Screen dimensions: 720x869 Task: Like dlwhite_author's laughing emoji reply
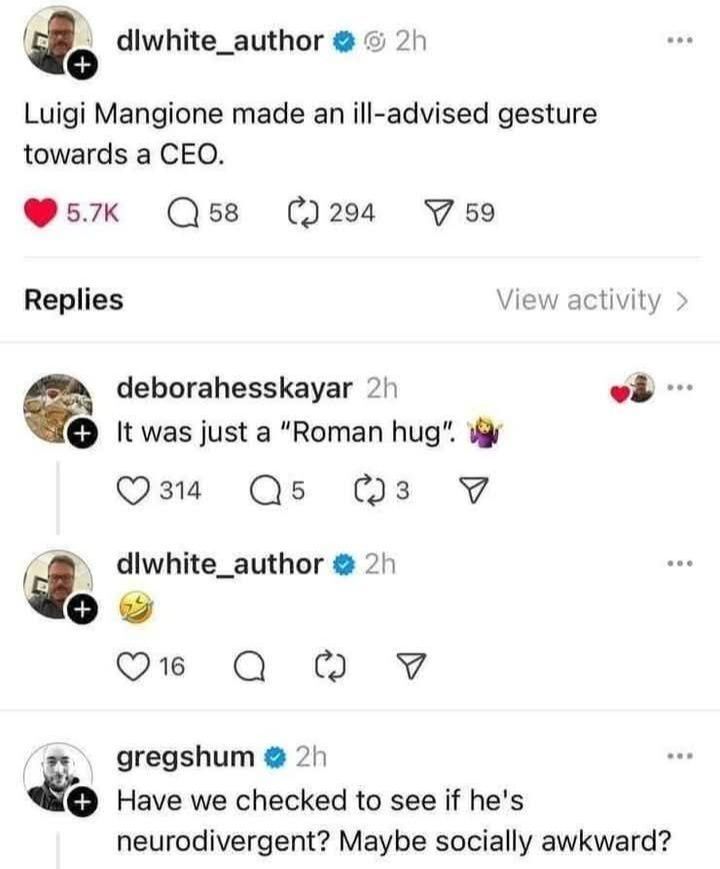tap(133, 667)
